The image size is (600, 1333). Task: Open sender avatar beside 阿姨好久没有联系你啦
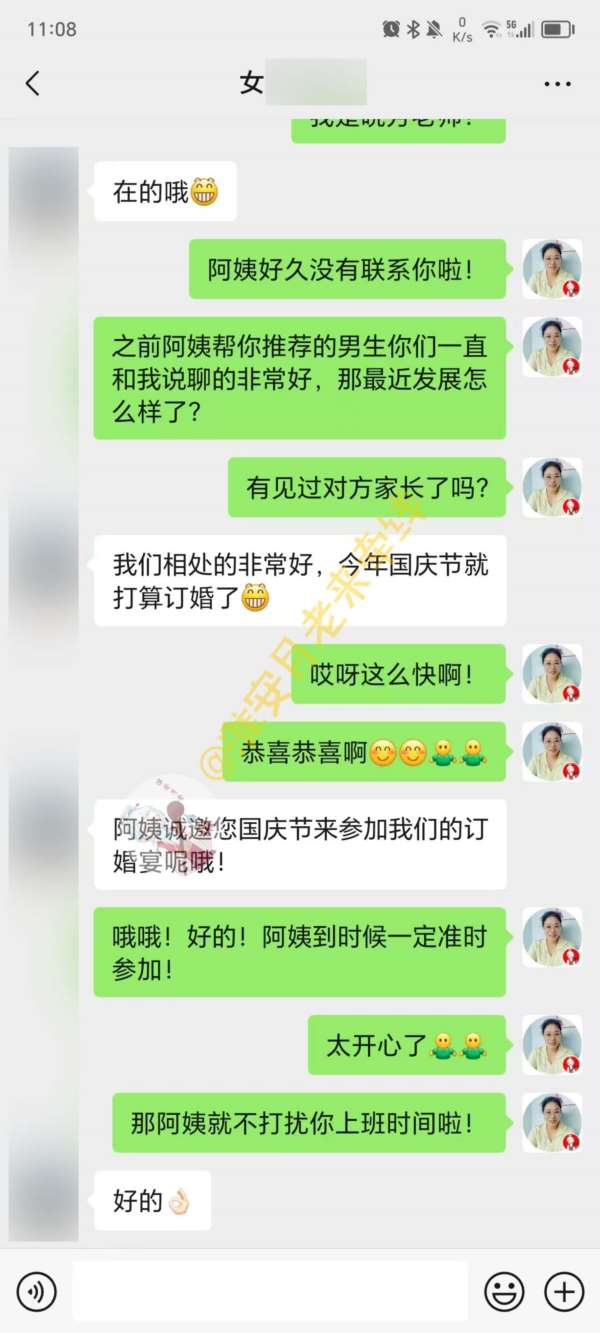552,269
